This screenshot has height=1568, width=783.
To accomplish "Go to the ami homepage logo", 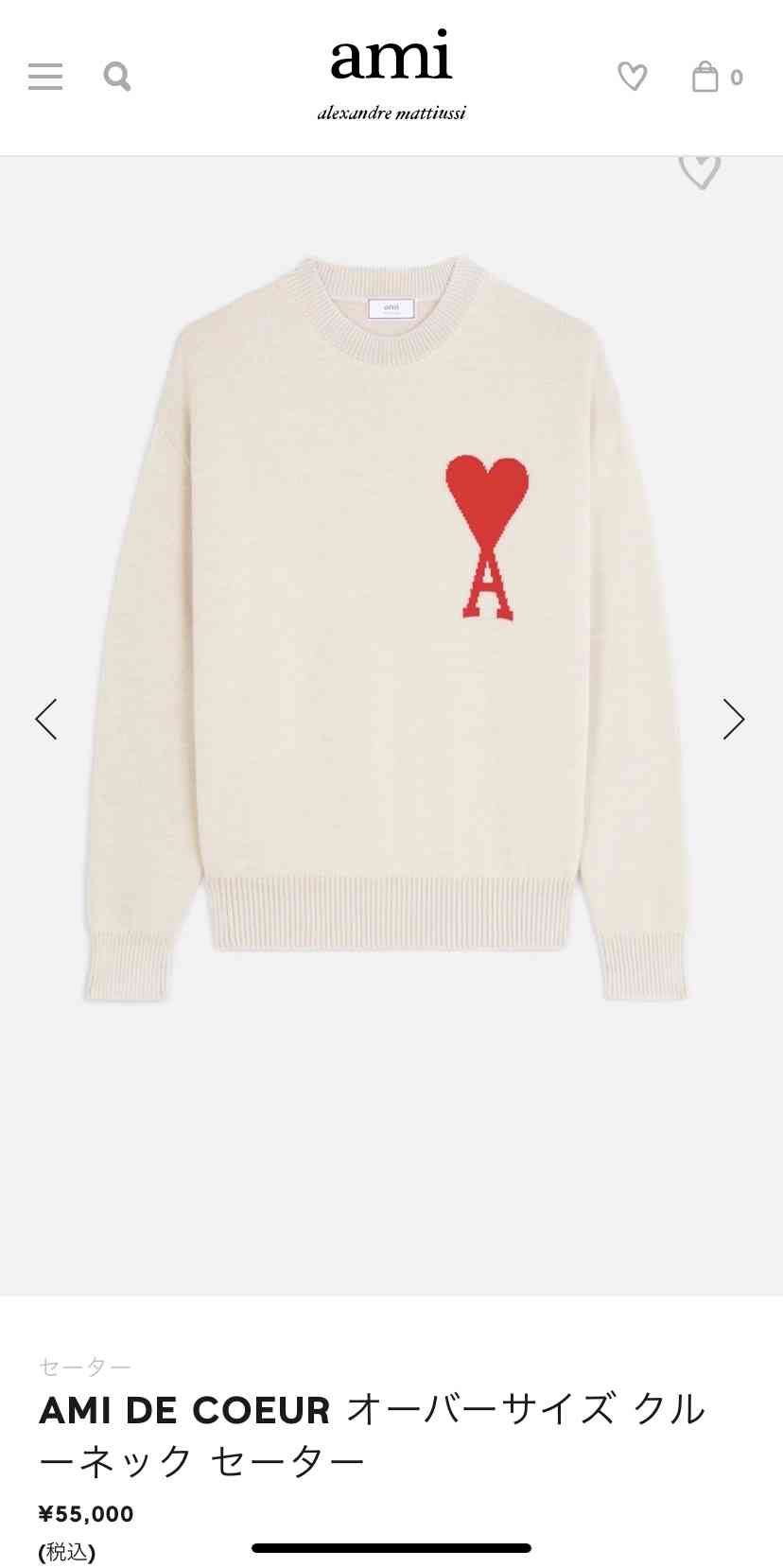I will tap(391, 76).
